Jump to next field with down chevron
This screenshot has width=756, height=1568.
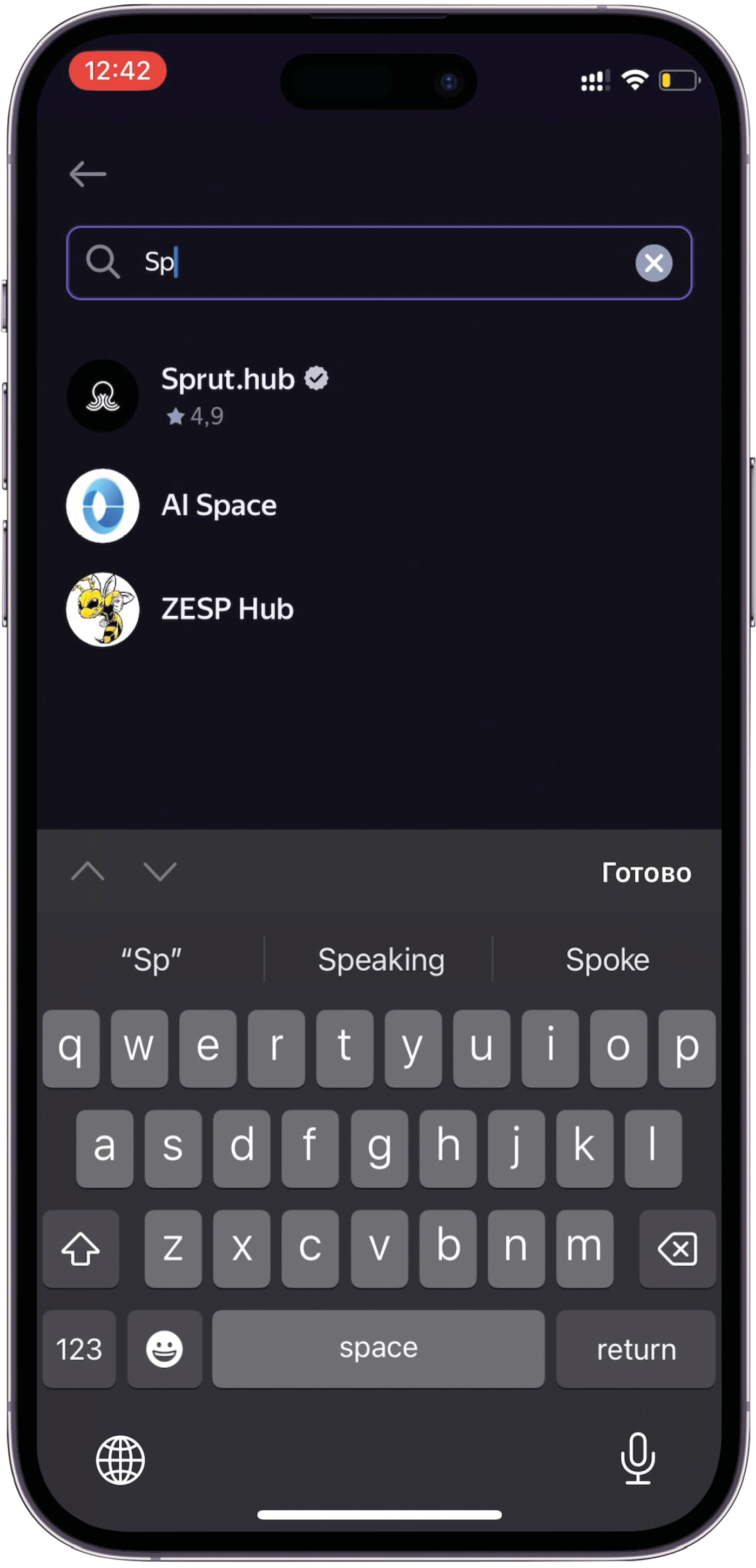(x=160, y=871)
